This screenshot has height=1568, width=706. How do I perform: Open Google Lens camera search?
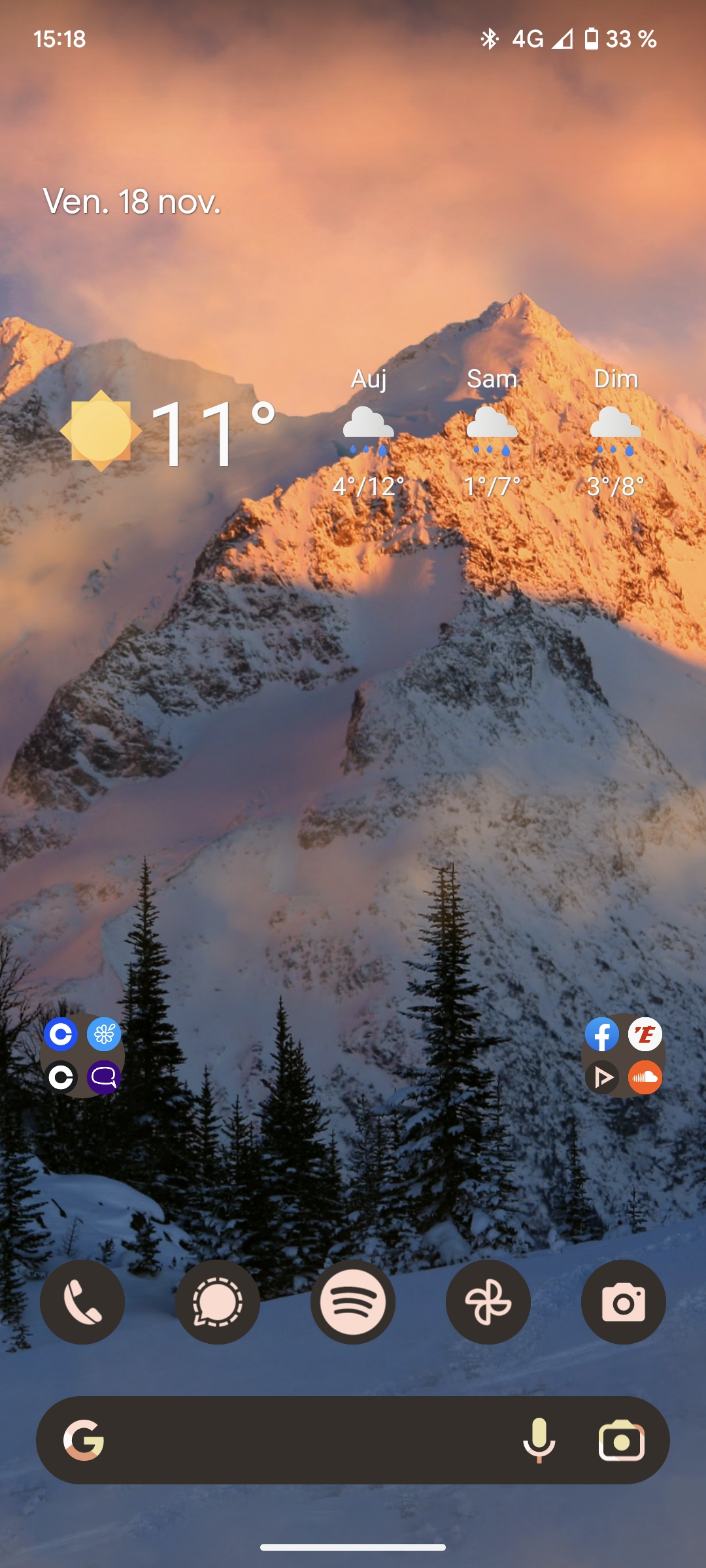point(622,1441)
